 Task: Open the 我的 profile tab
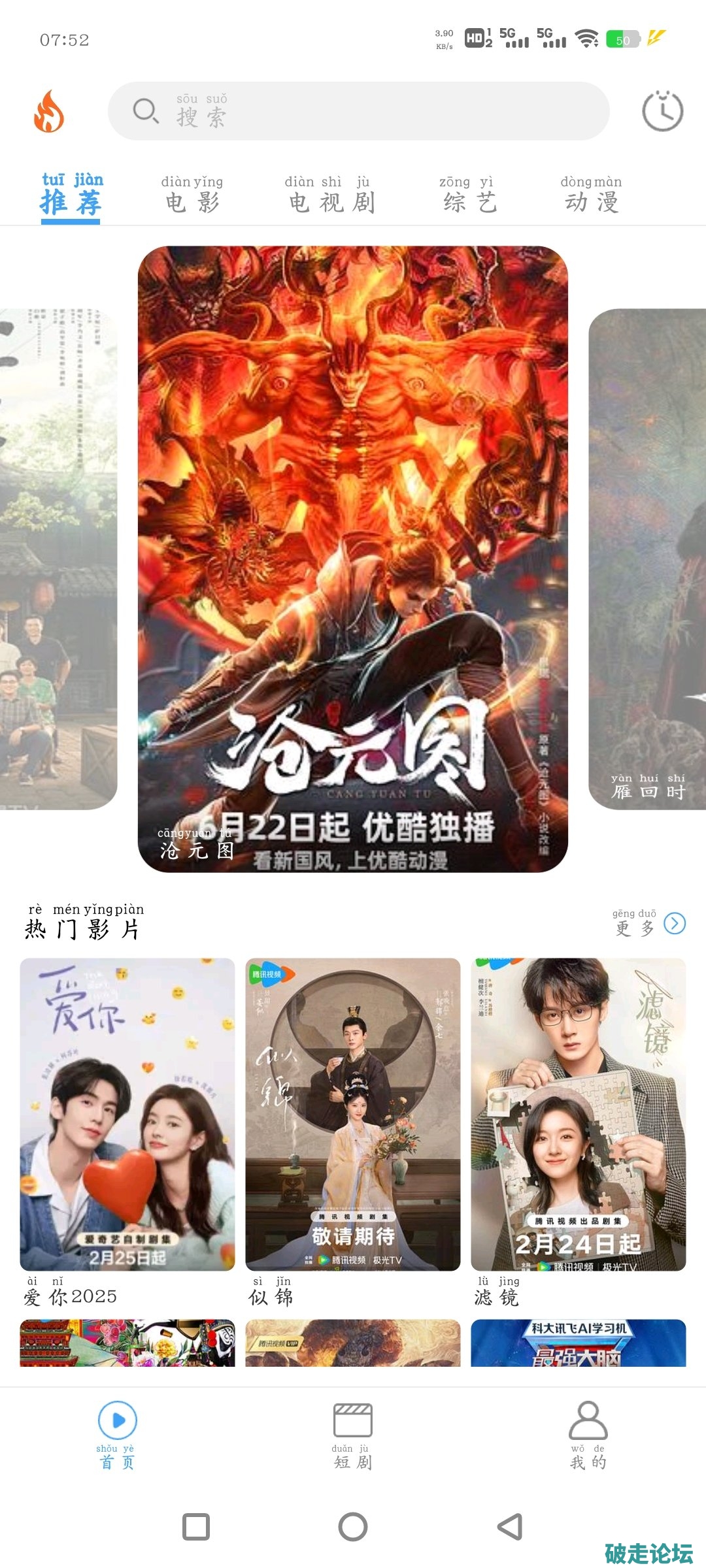click(x=588, y=1434)
